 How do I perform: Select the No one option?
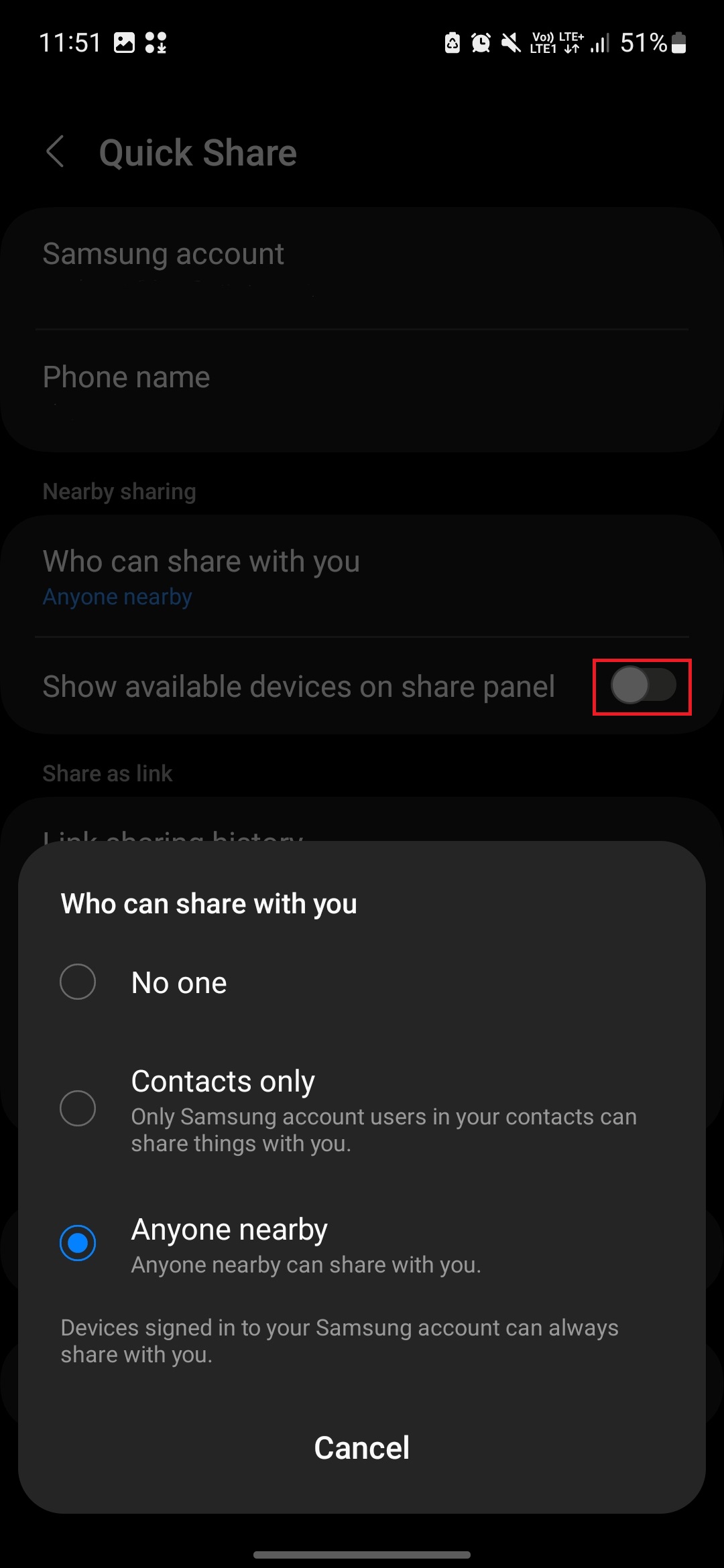[x=78, y=982]
